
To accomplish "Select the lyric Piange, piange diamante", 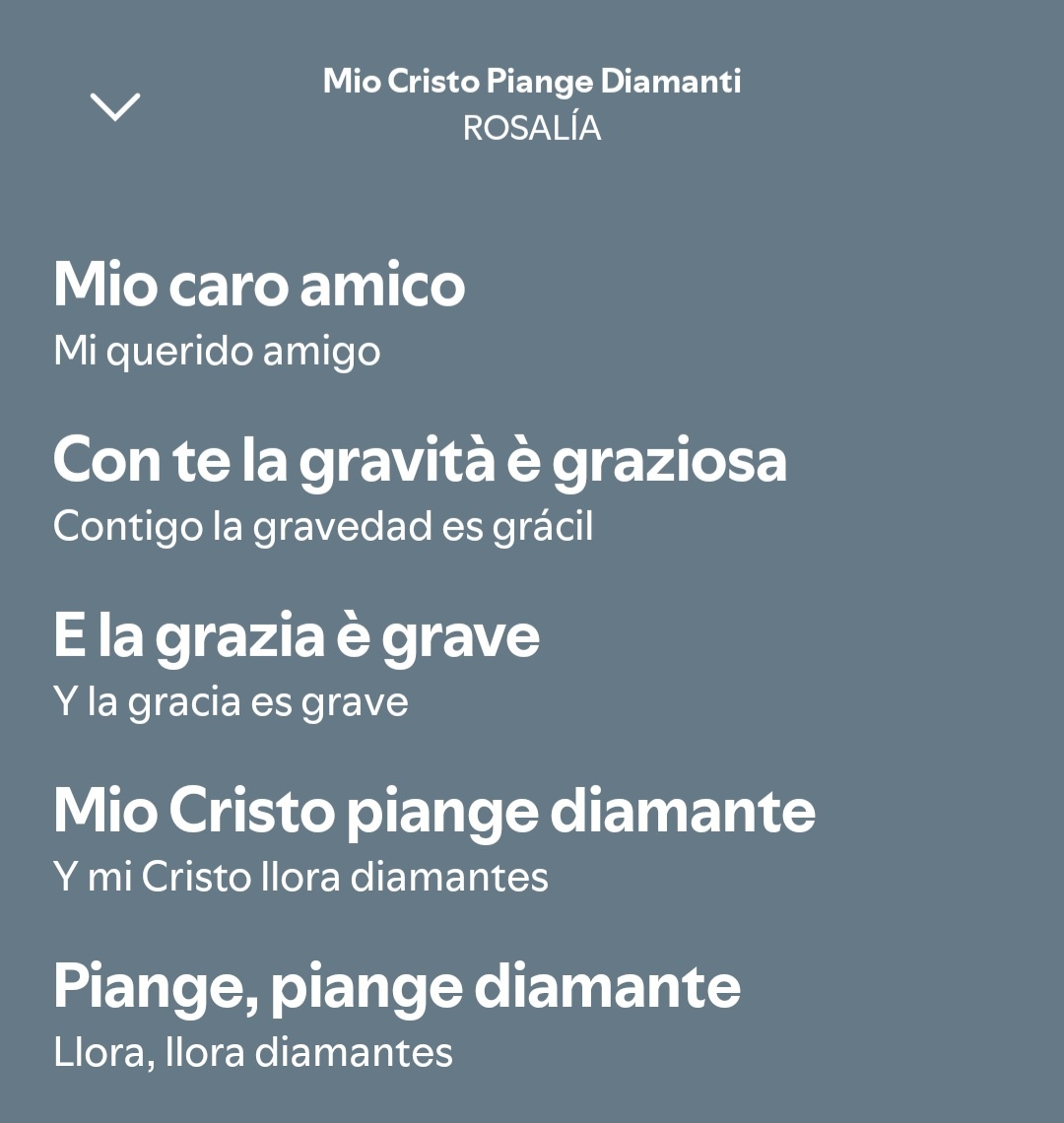I will pos(398,986).
